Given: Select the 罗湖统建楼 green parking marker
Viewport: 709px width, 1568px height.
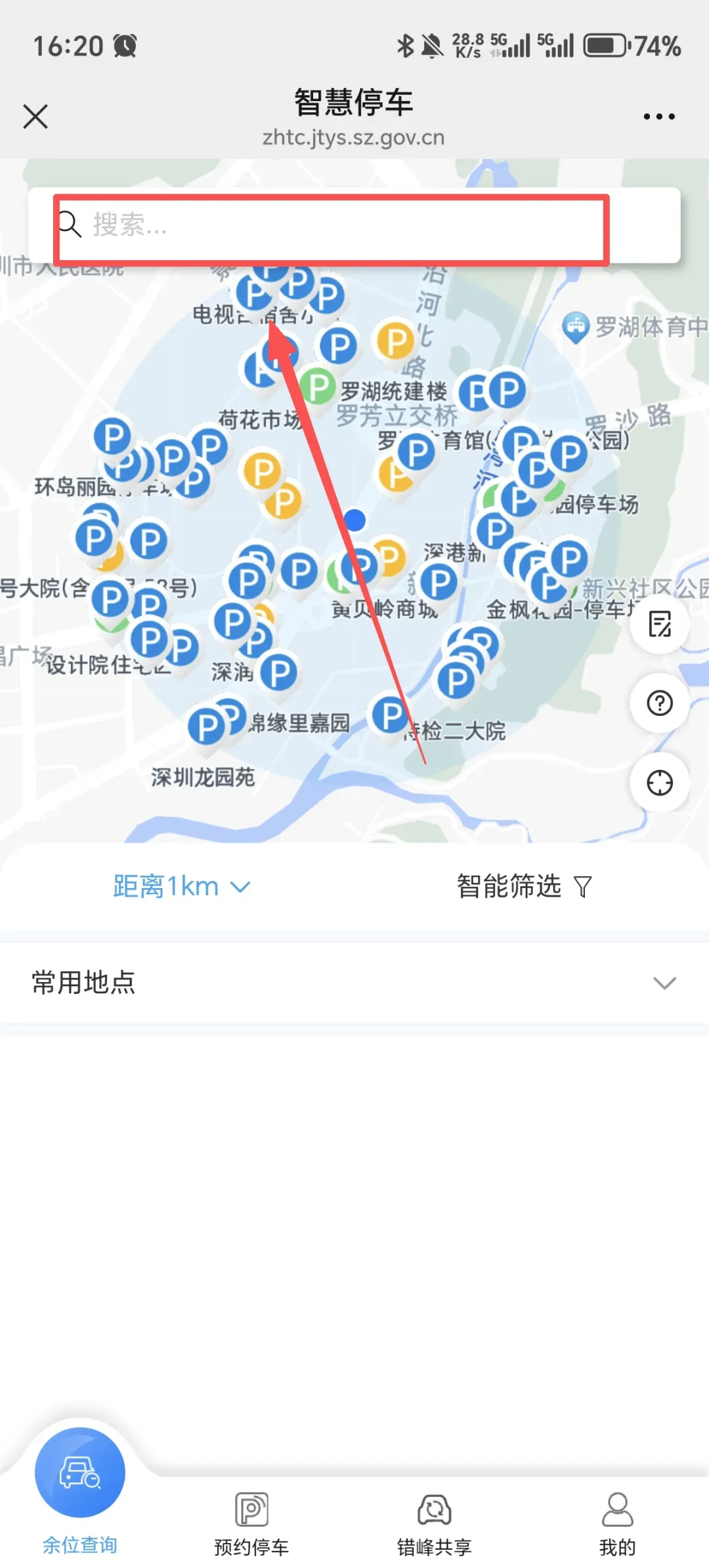Looking at the screenshot, I should pos(318,388).
